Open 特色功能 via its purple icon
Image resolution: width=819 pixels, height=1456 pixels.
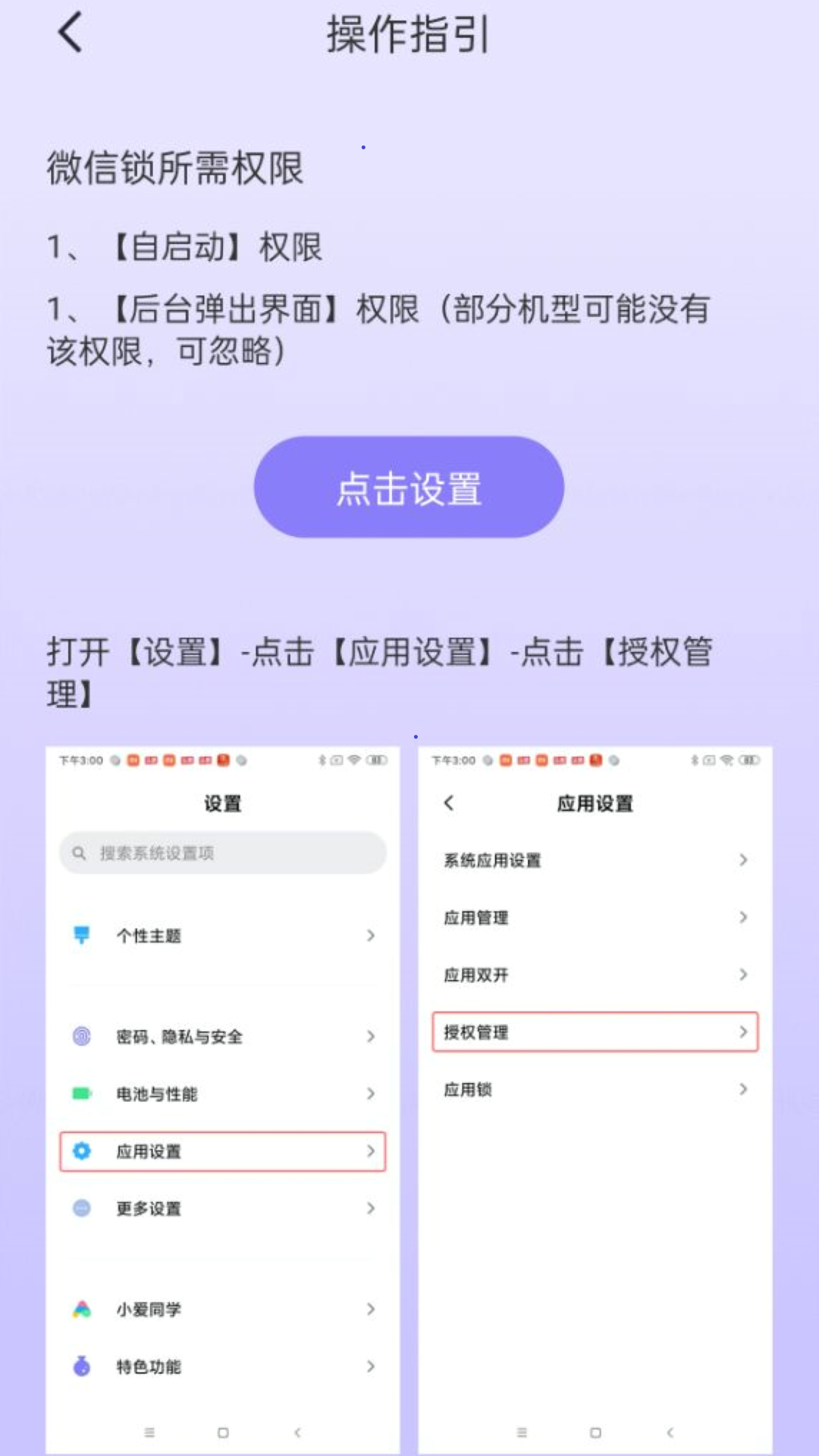[81, 1367]
